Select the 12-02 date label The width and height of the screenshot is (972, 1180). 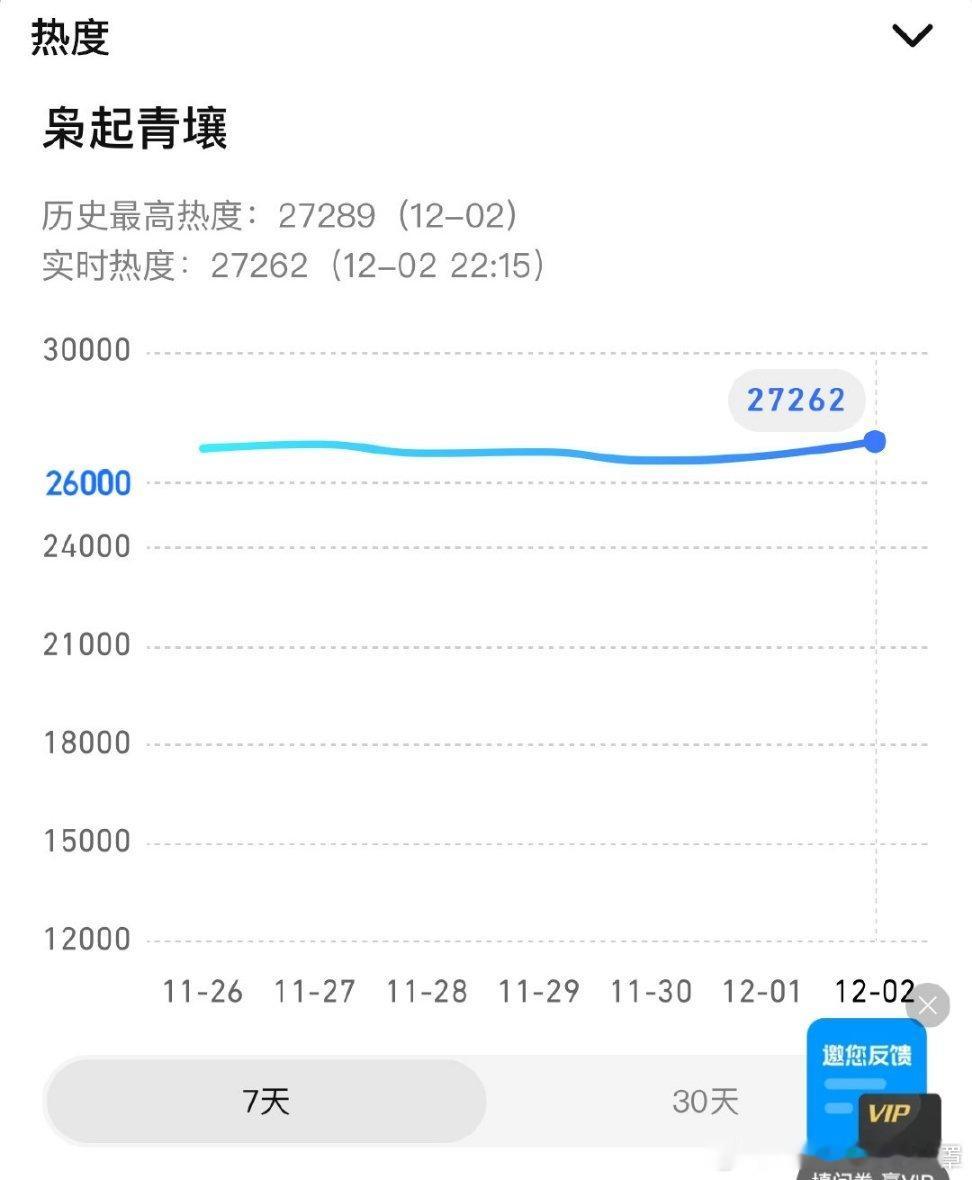pyautogui.click(x=874, y=992)
